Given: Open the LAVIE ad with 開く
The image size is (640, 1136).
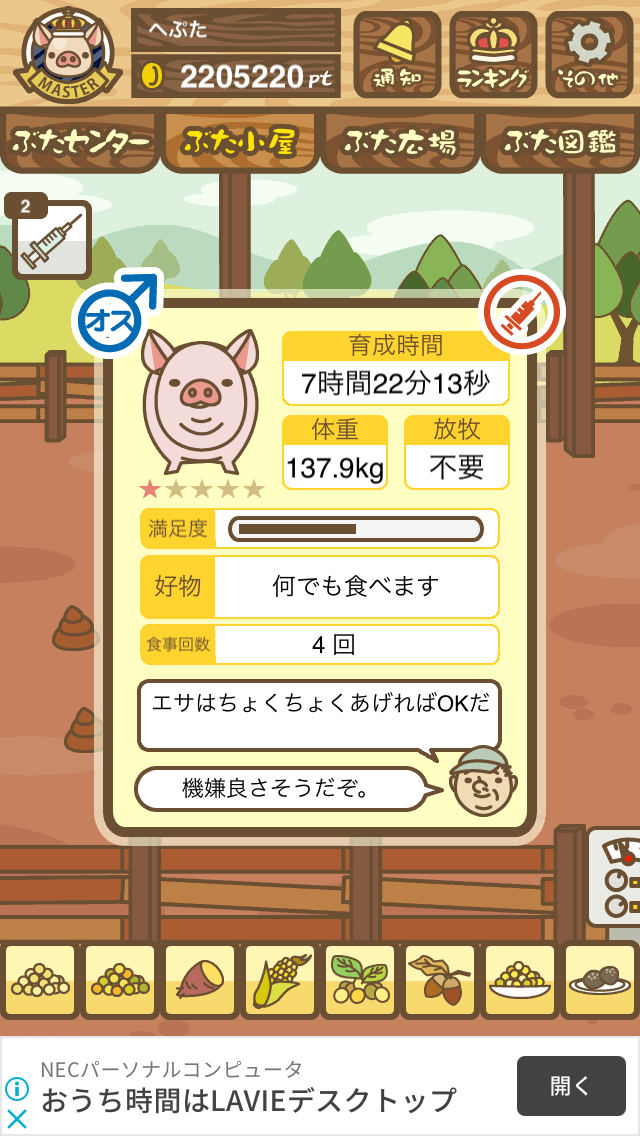Looking at the screenshot, I should click(571, 1085).
